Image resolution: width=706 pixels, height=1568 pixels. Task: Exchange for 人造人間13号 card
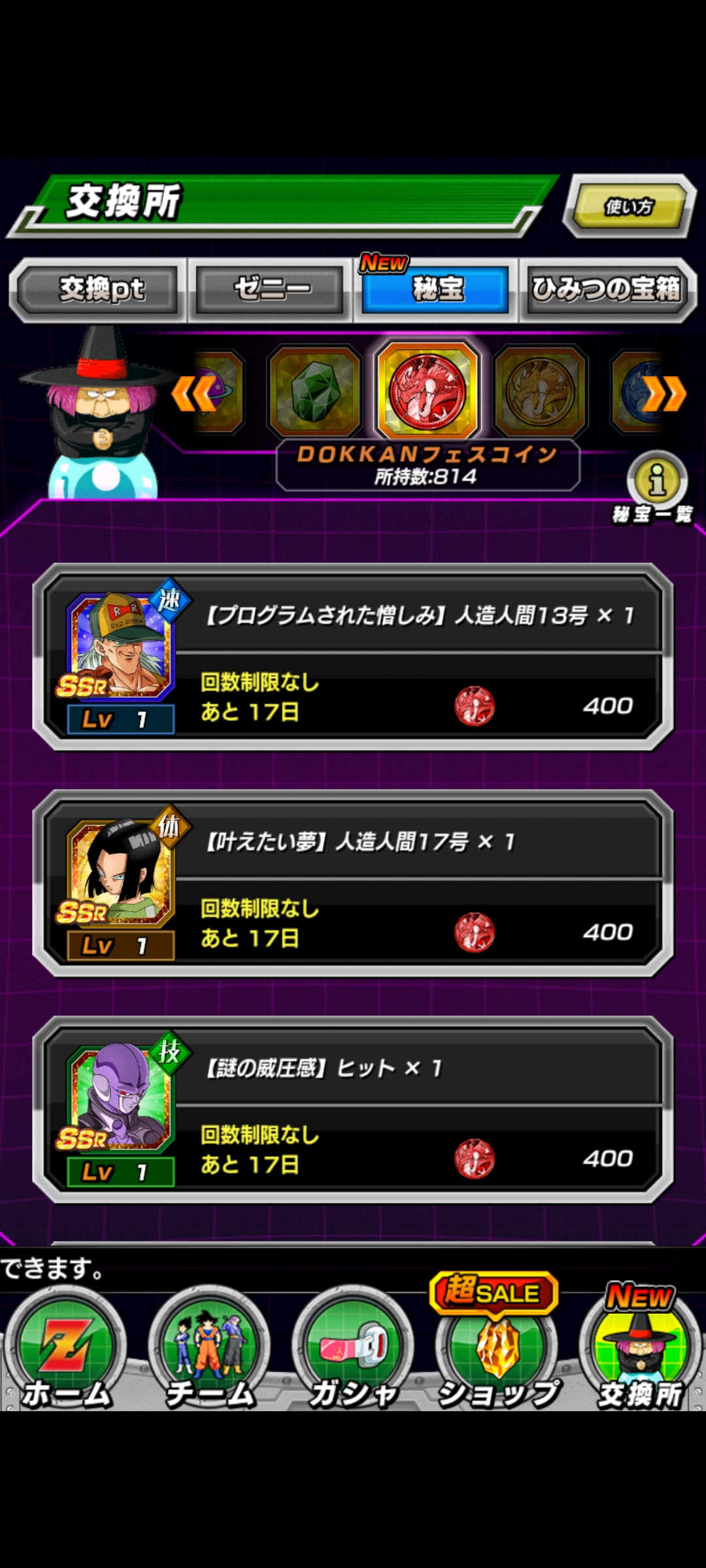coord(353,657)
